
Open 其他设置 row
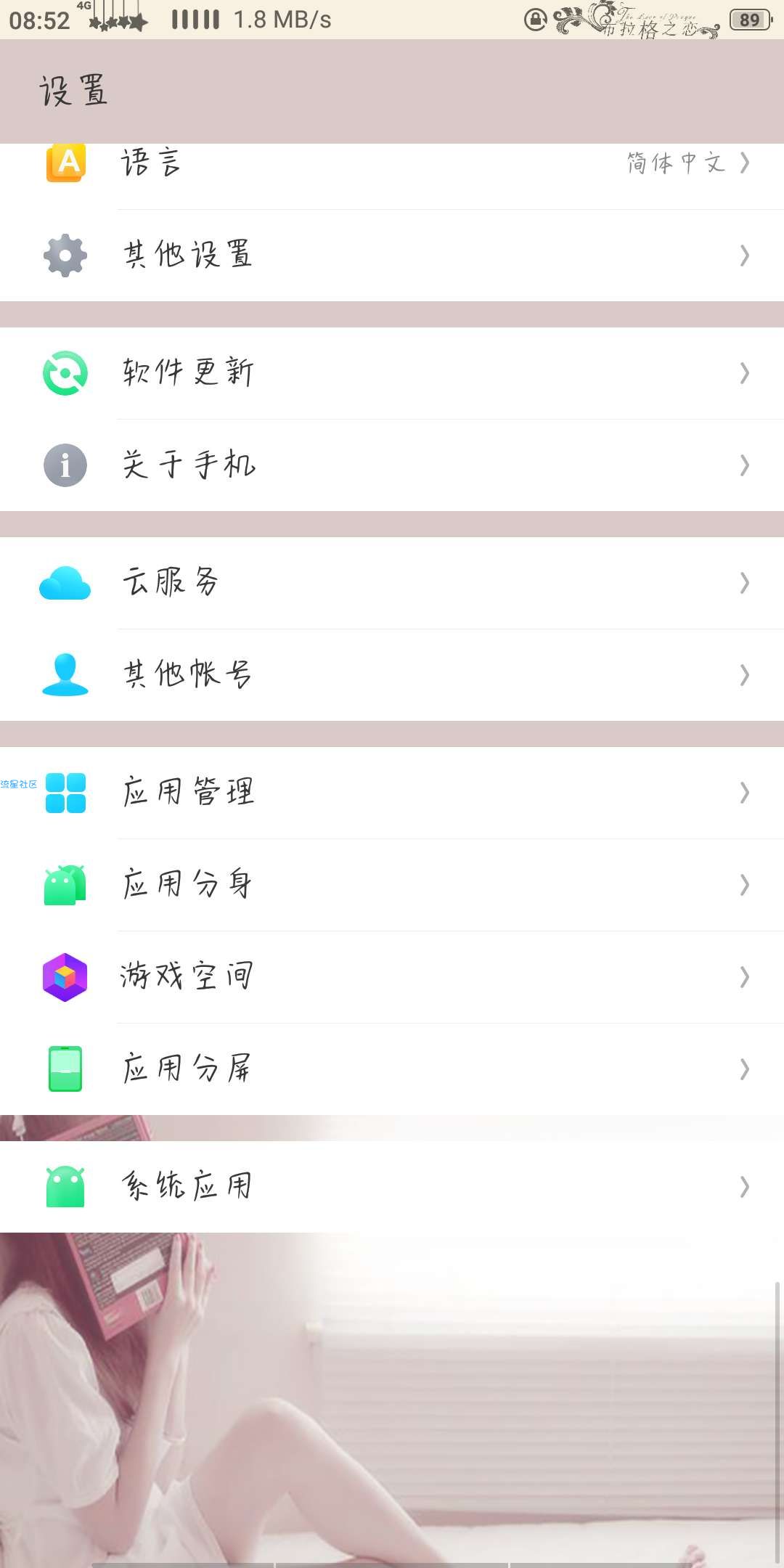click(392, 255)
